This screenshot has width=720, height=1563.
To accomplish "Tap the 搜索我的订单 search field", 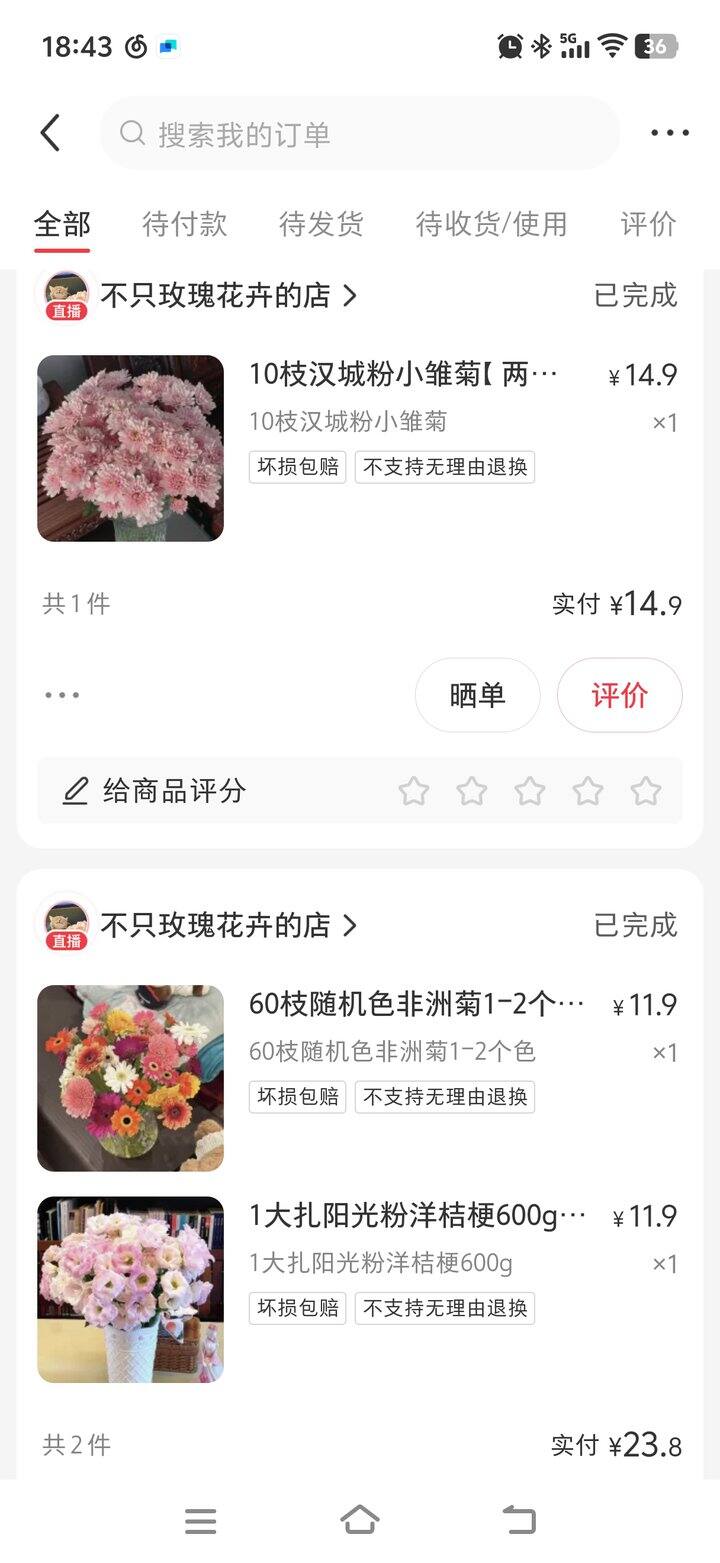I will click(360, 133).
